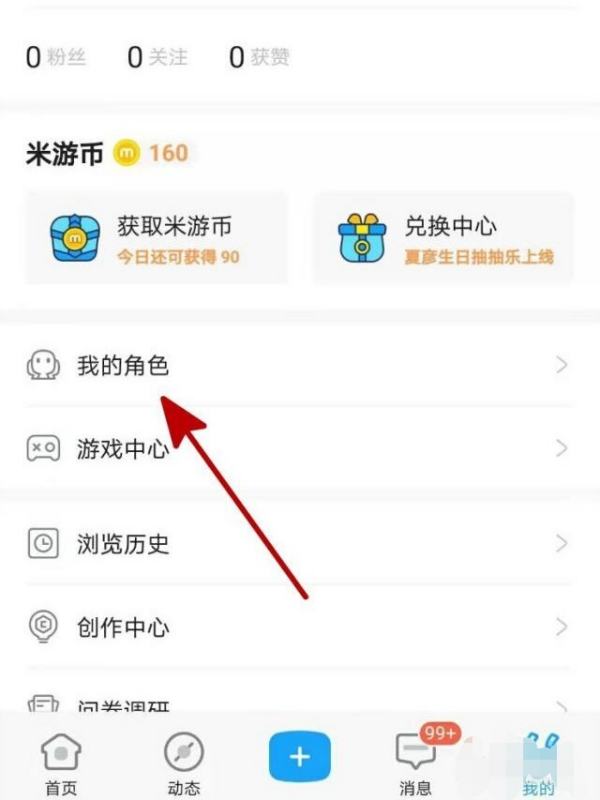The width and height of the screenshot is (600, 800).
Task: Open the 兑换中心 card
Action: pyautogui.click(x=443, y=238)
